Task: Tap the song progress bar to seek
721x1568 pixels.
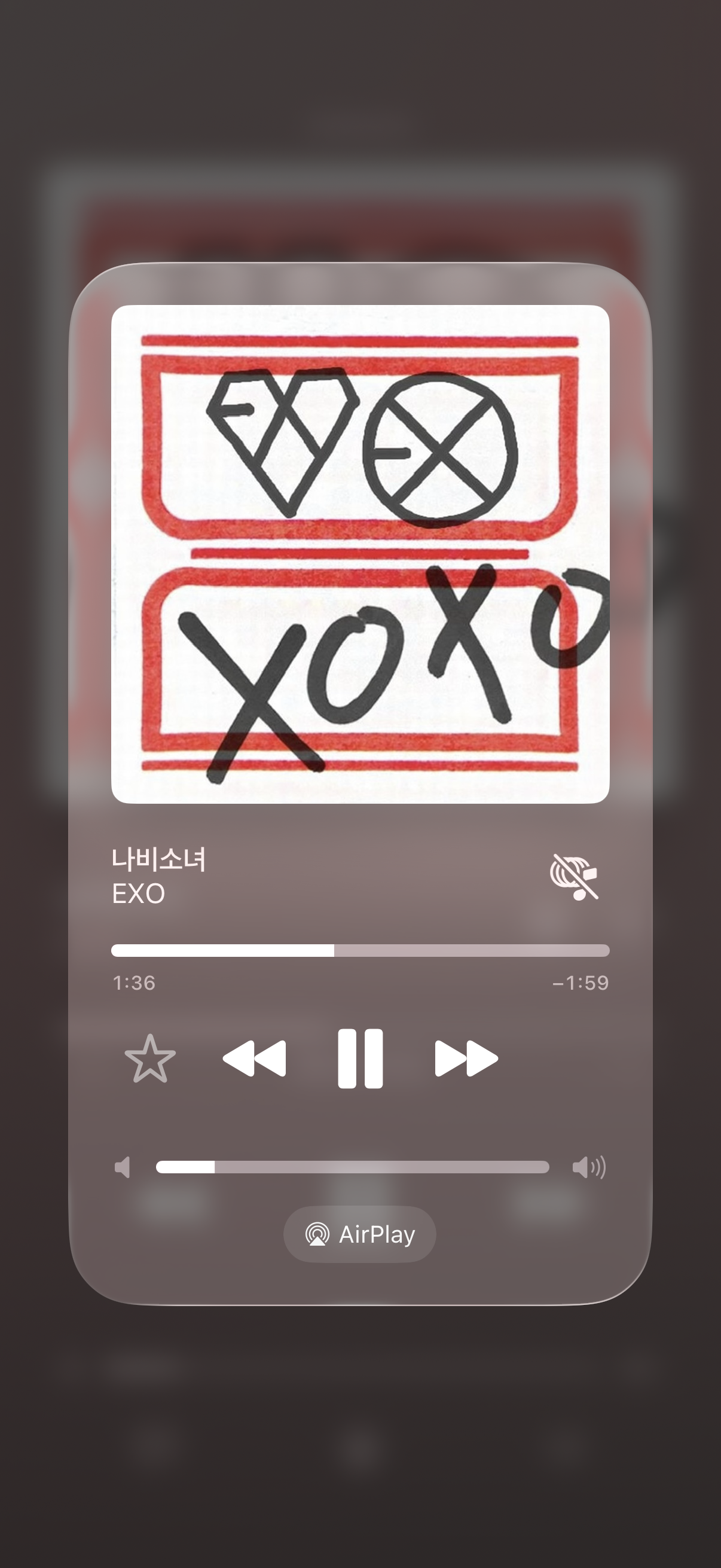Action: [x=360, y=950]
